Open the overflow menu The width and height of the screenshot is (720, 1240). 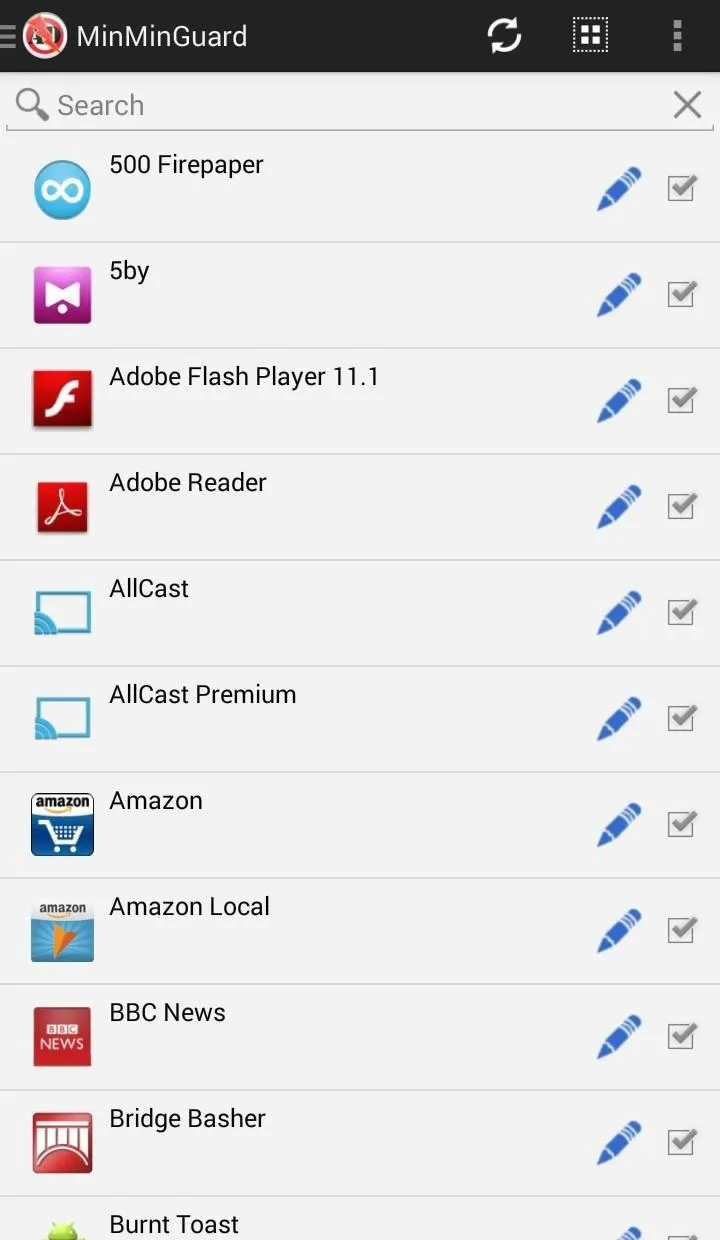coord(677,36)
